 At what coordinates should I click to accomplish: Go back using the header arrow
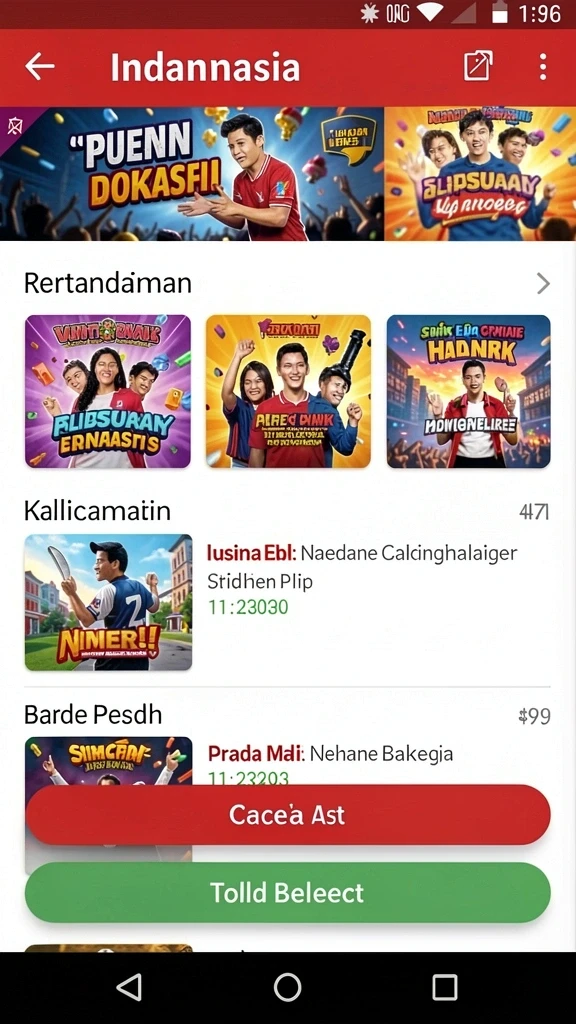tap(39, 67)
